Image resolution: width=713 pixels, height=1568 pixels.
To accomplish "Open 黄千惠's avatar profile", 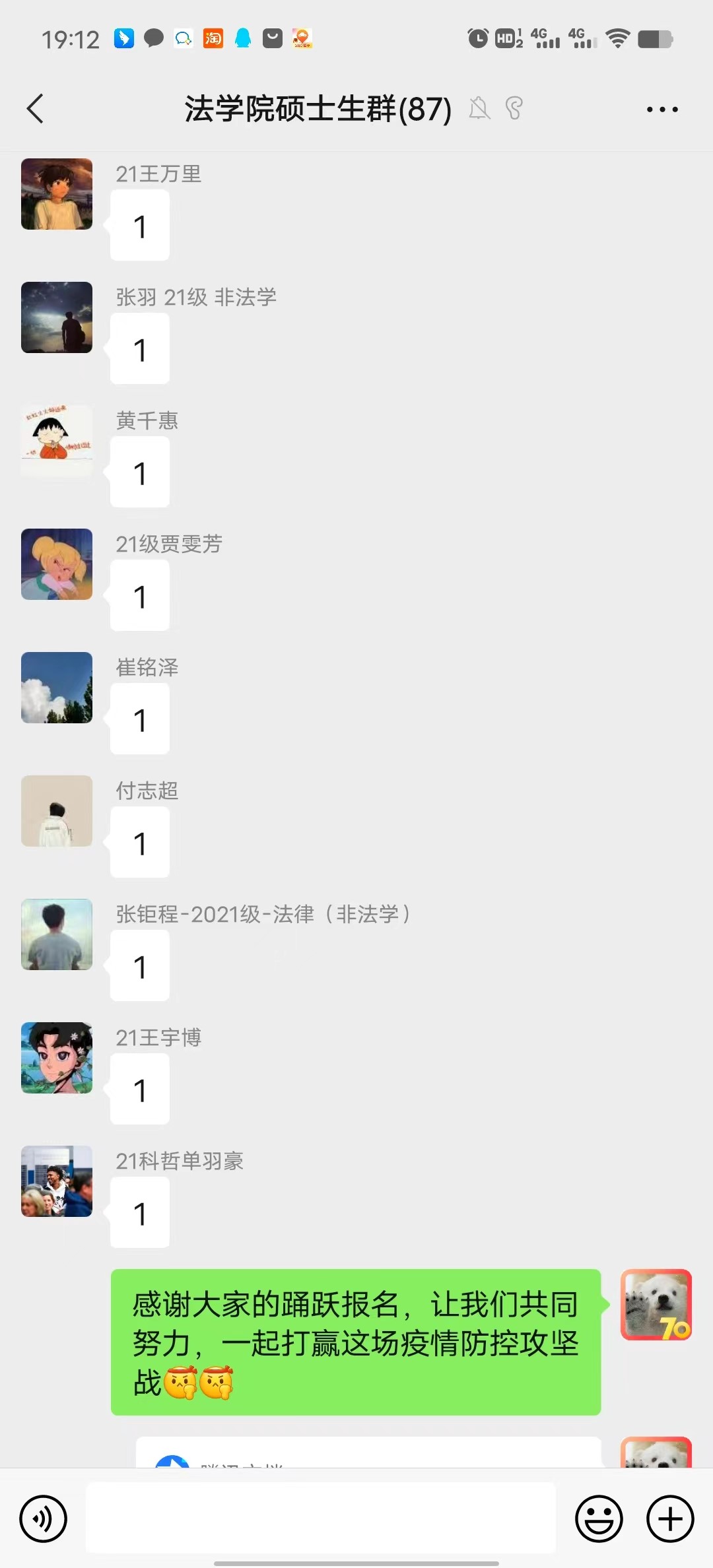I will coord(57,441).
